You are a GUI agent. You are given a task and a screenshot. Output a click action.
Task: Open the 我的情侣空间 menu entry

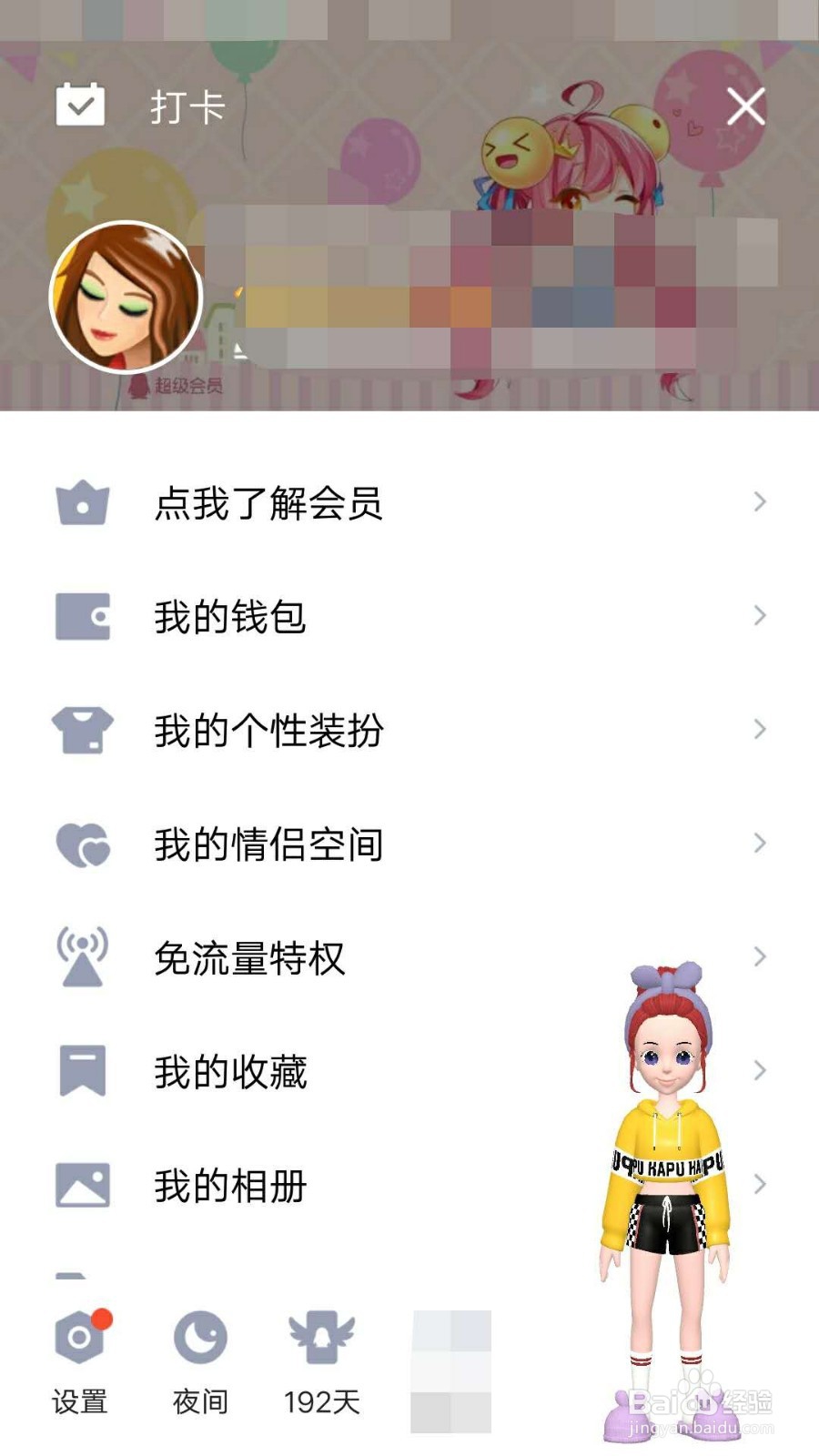(x=268, y=844)
